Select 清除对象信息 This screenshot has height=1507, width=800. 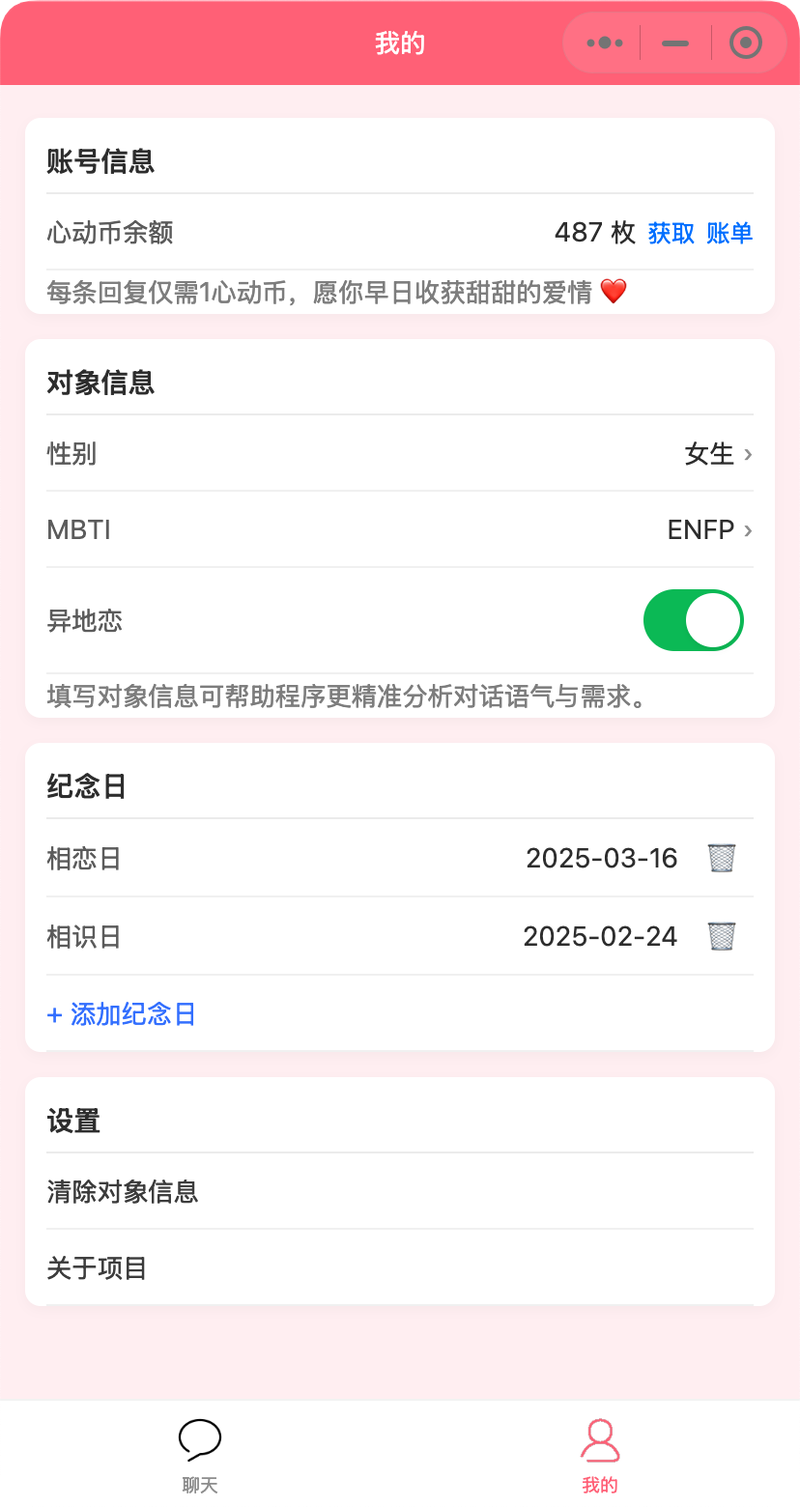pos(400,1191)
